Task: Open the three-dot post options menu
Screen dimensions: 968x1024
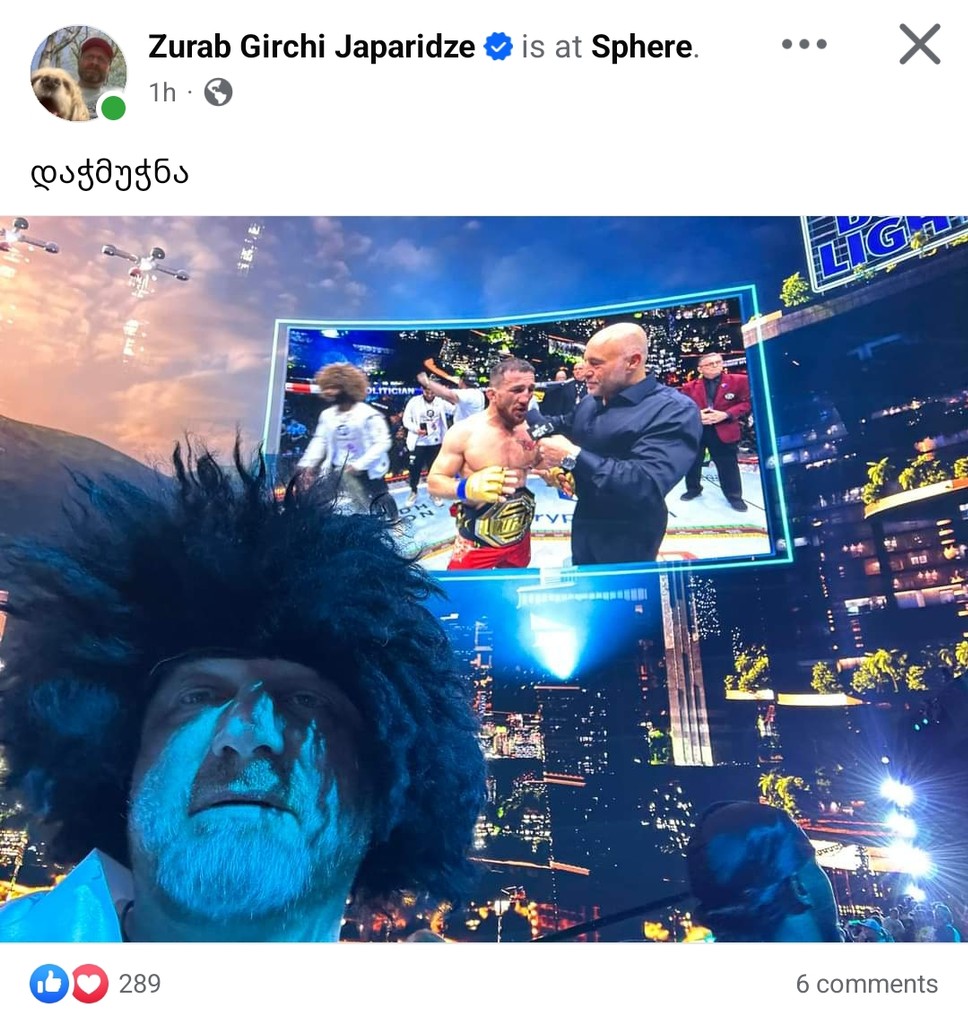Action: click(x=804, y=45)
